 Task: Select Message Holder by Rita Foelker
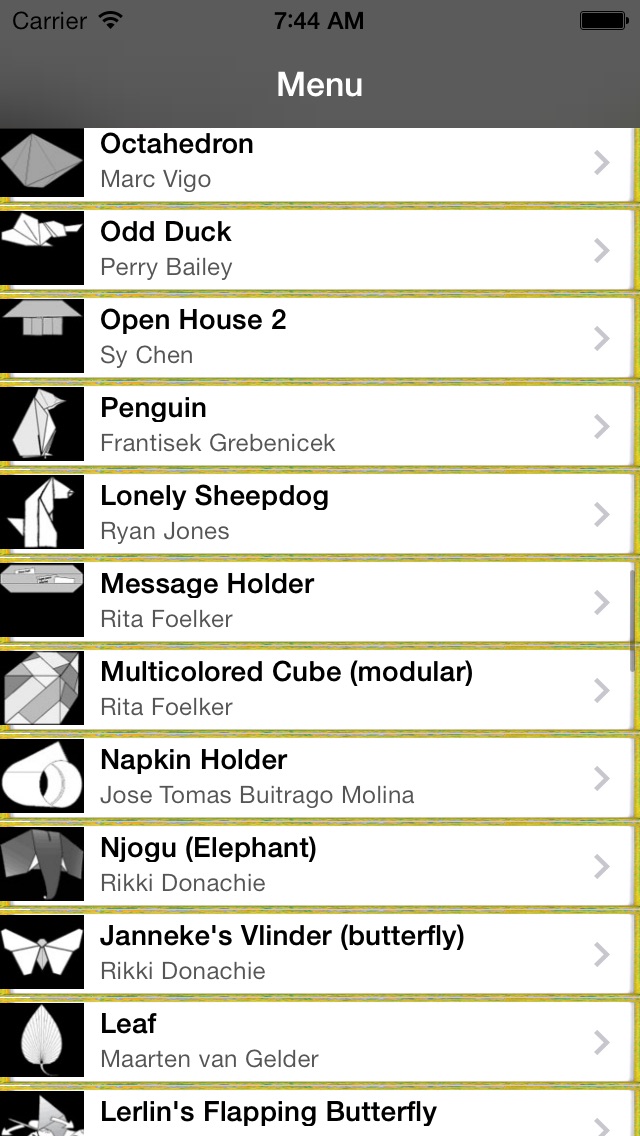click(x=320, y=601)
